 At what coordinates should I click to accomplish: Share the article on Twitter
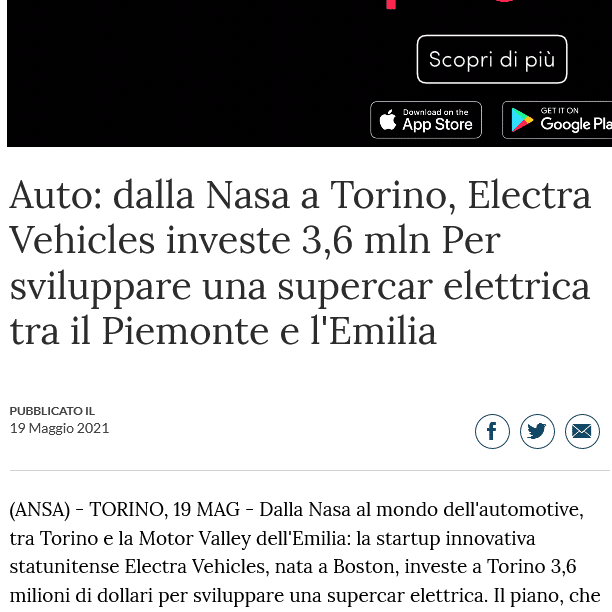click(537, 431)
